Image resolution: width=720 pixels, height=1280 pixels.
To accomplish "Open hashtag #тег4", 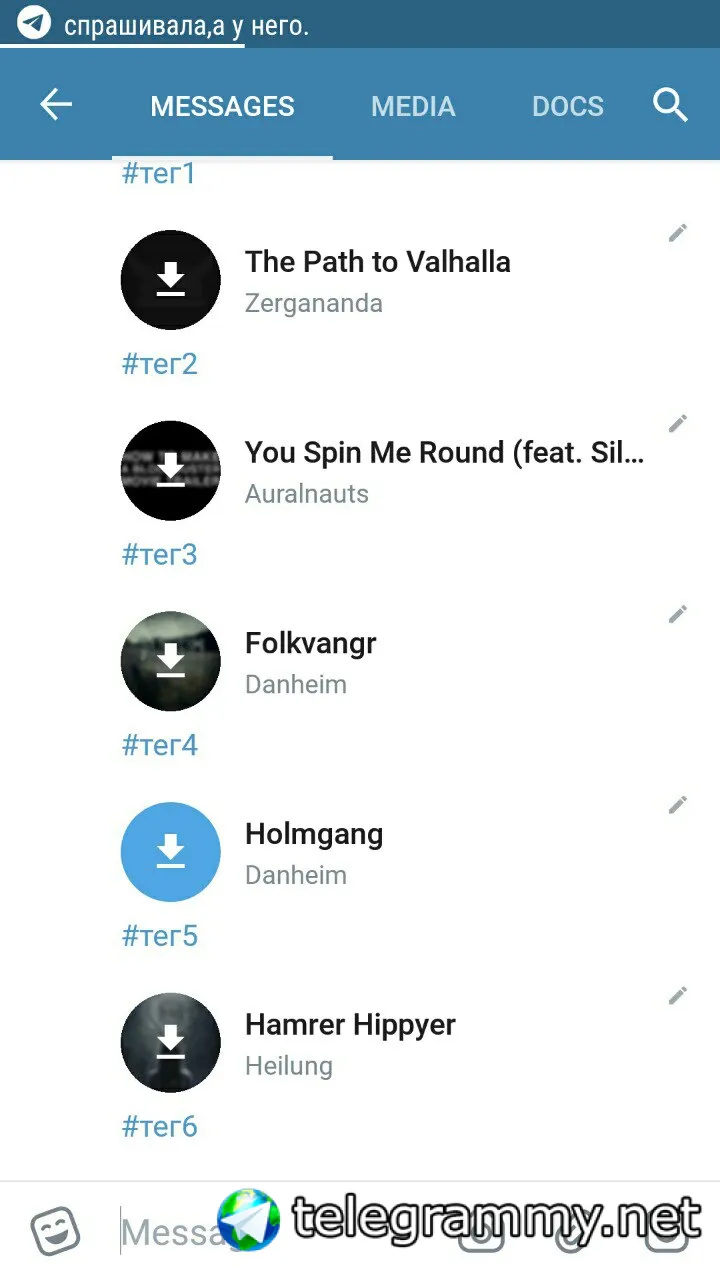I will point(160,746).
